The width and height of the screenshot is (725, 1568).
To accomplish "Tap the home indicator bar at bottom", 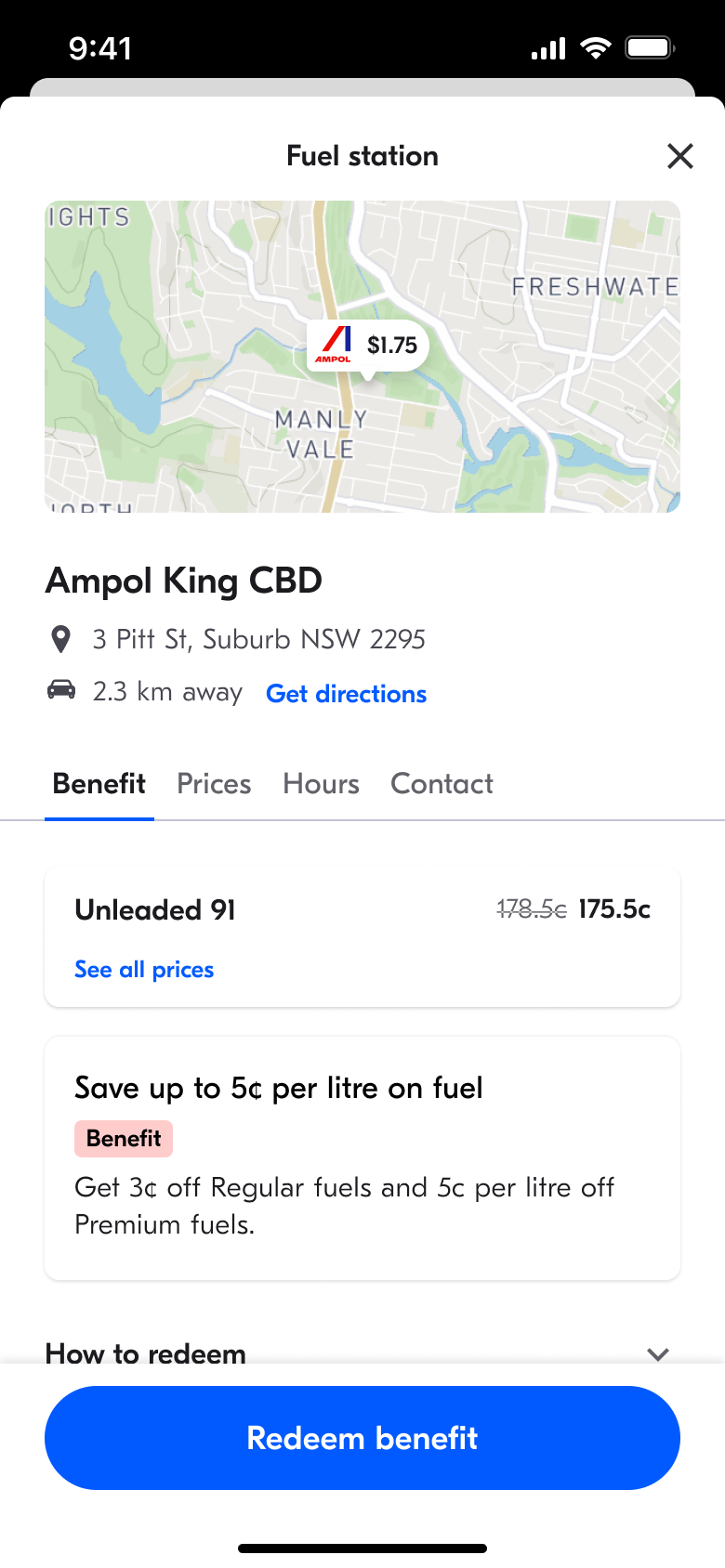I will click(362, 1547).
